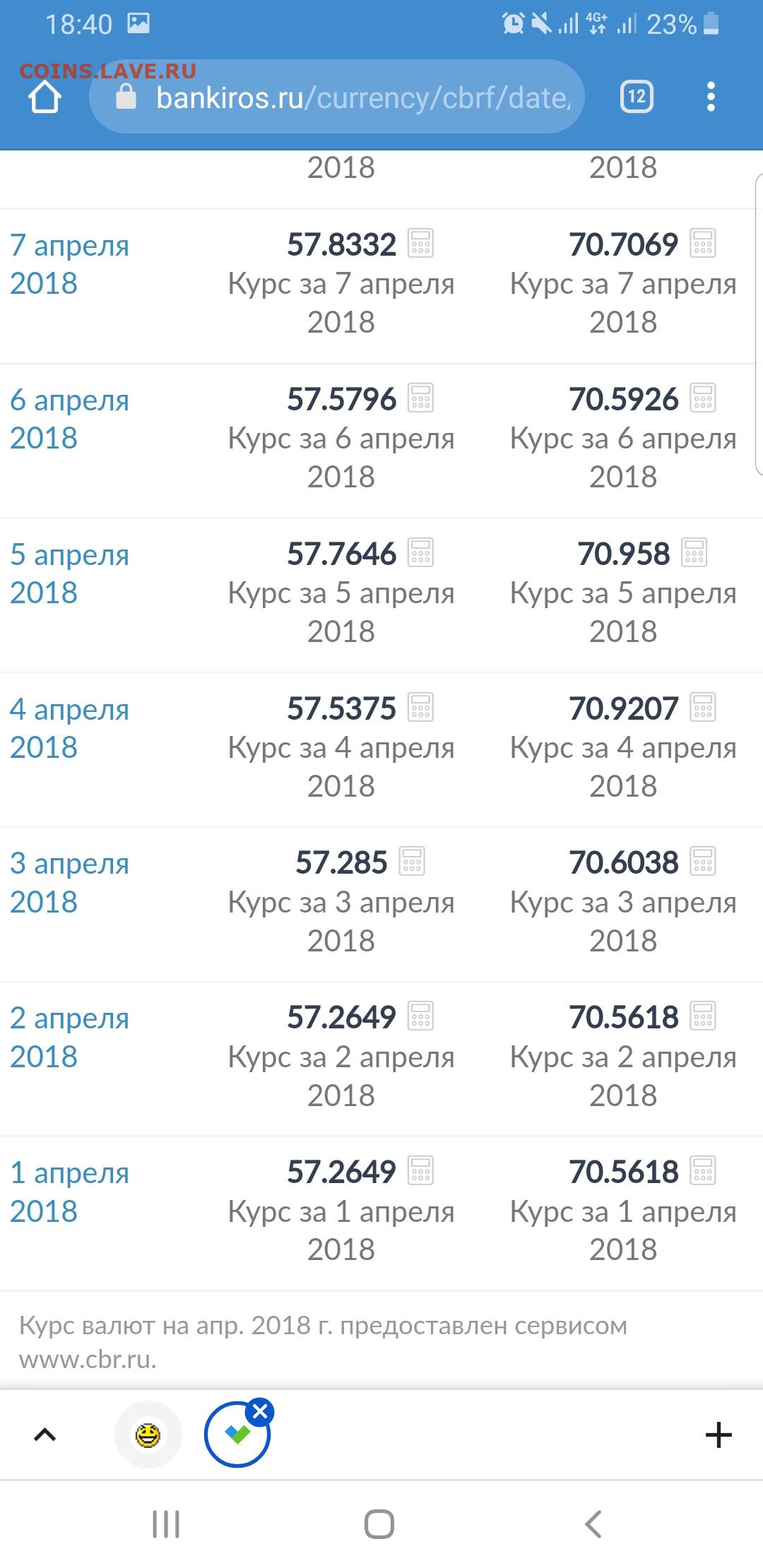Go to the browser home page

tap(45, 97)
